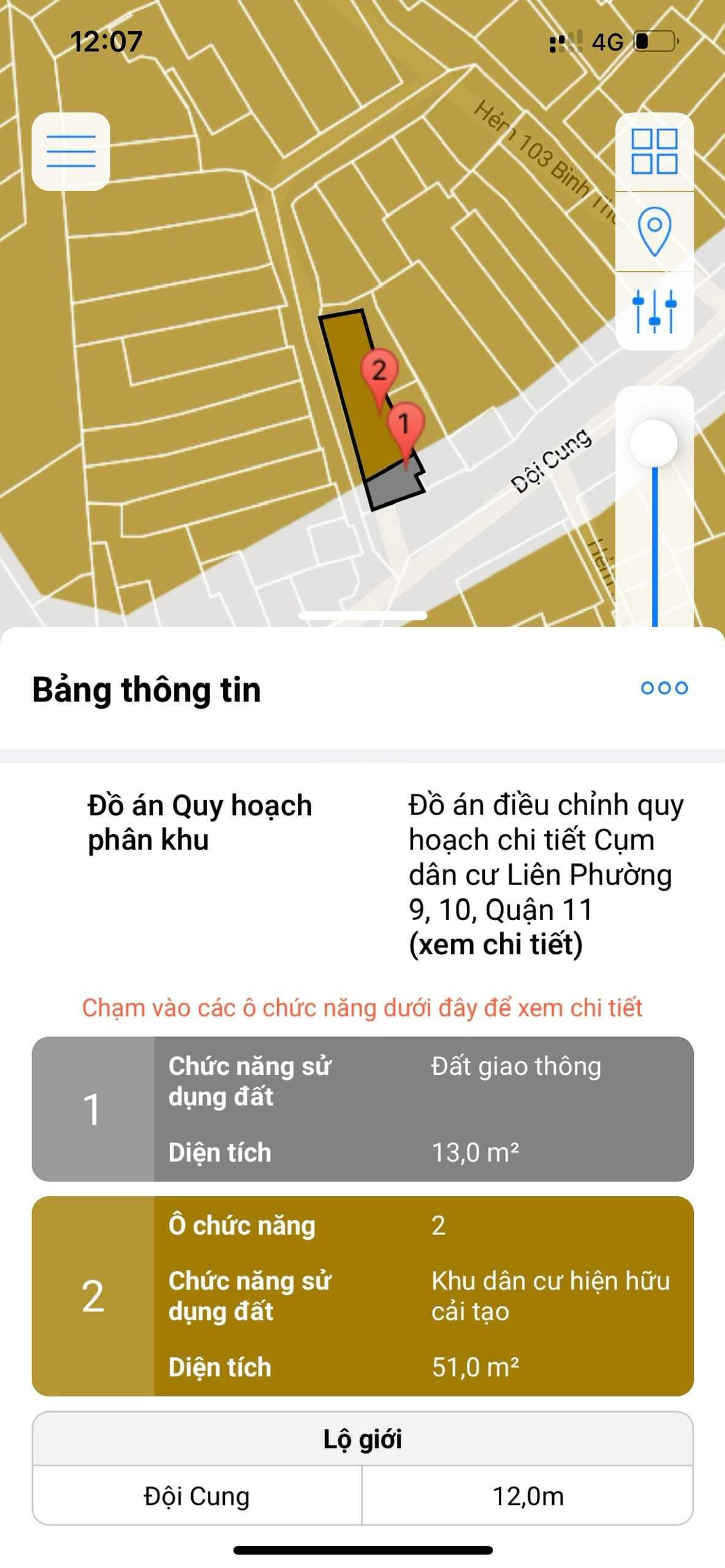Viewport: 725px width, 1568px height.
Task: Open the map filter settings
Action: [x=654, y=311]
